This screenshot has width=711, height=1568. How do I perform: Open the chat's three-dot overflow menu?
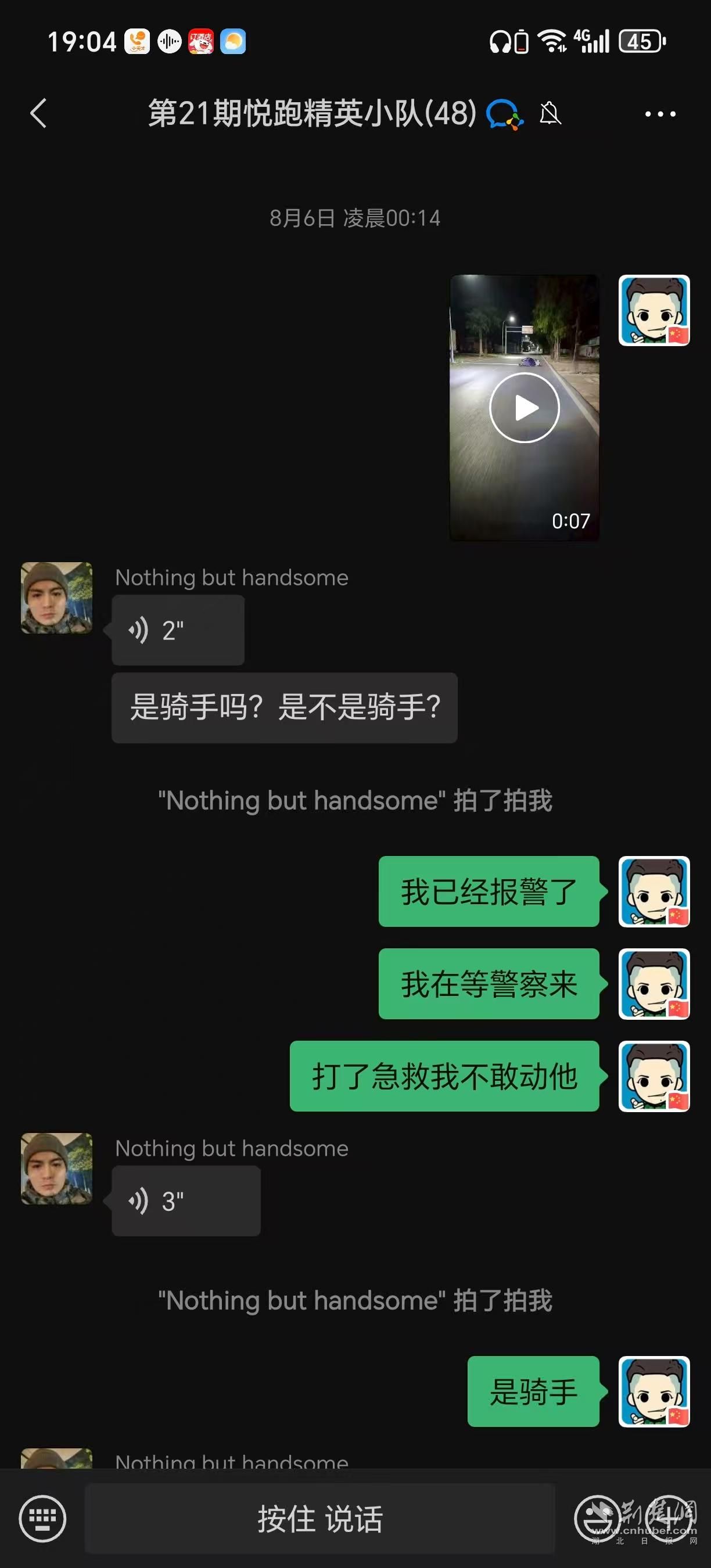point(660,114)
